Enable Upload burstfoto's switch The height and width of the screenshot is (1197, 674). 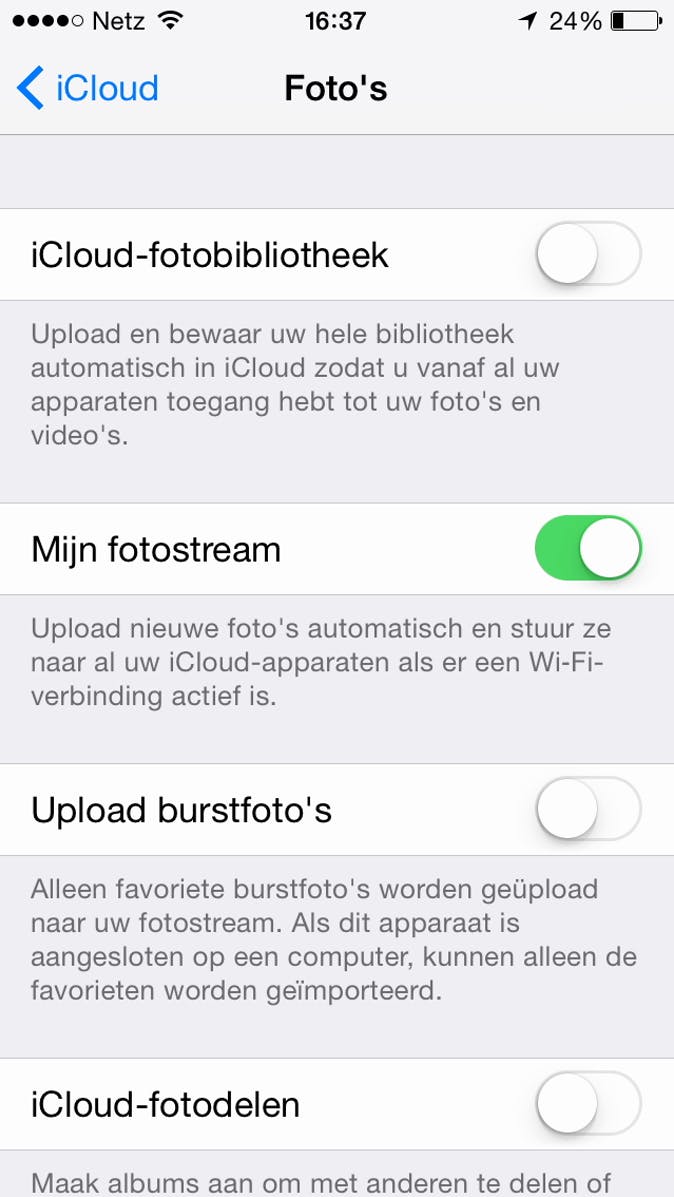(x=587, y=810)
